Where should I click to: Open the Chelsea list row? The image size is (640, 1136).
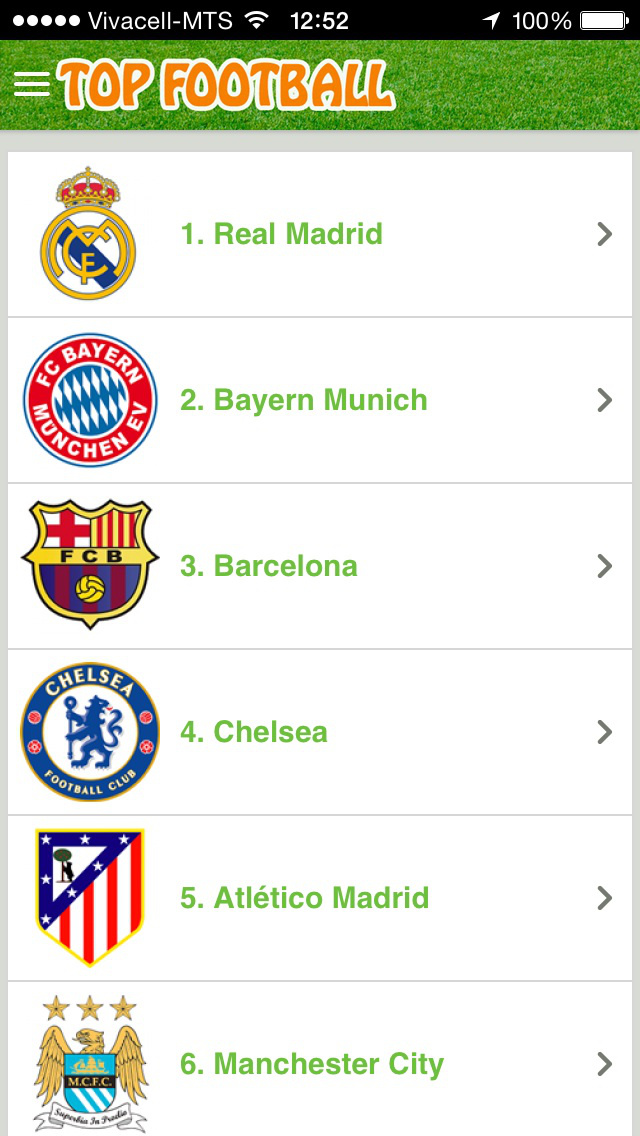tap(320, 732)
